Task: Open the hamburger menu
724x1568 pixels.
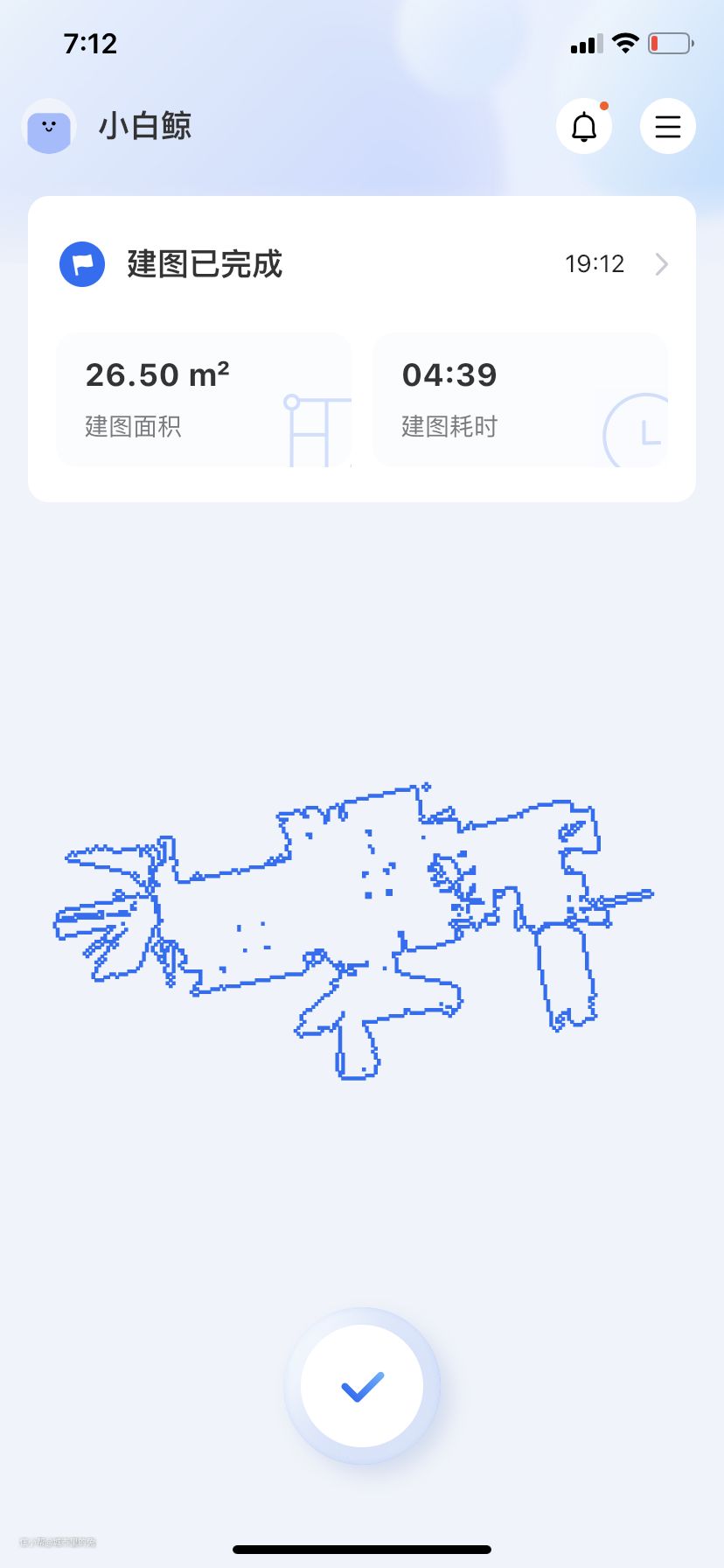Action: coord(667,127)
